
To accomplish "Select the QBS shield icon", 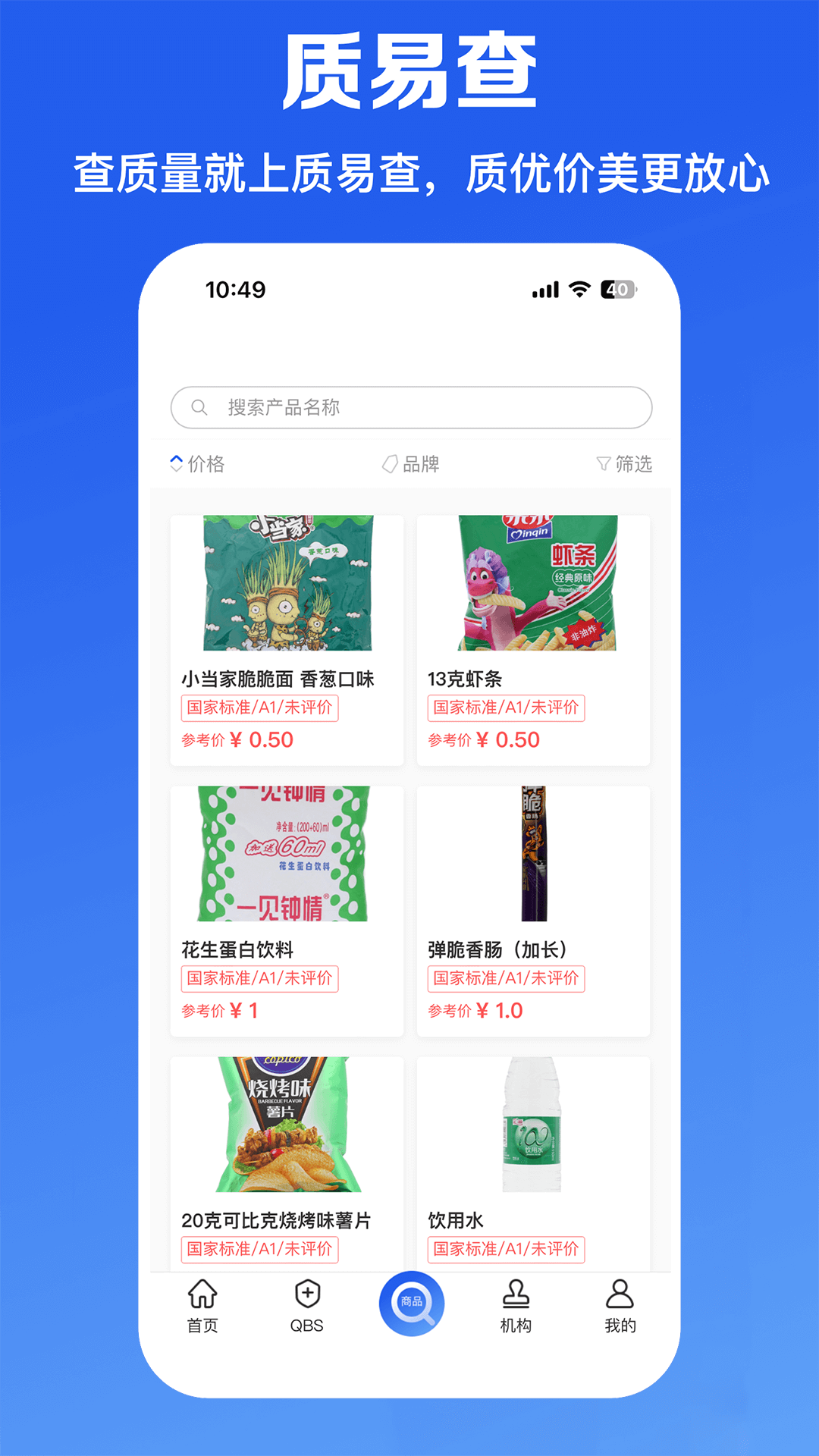I will click(x=306, y=1291).
